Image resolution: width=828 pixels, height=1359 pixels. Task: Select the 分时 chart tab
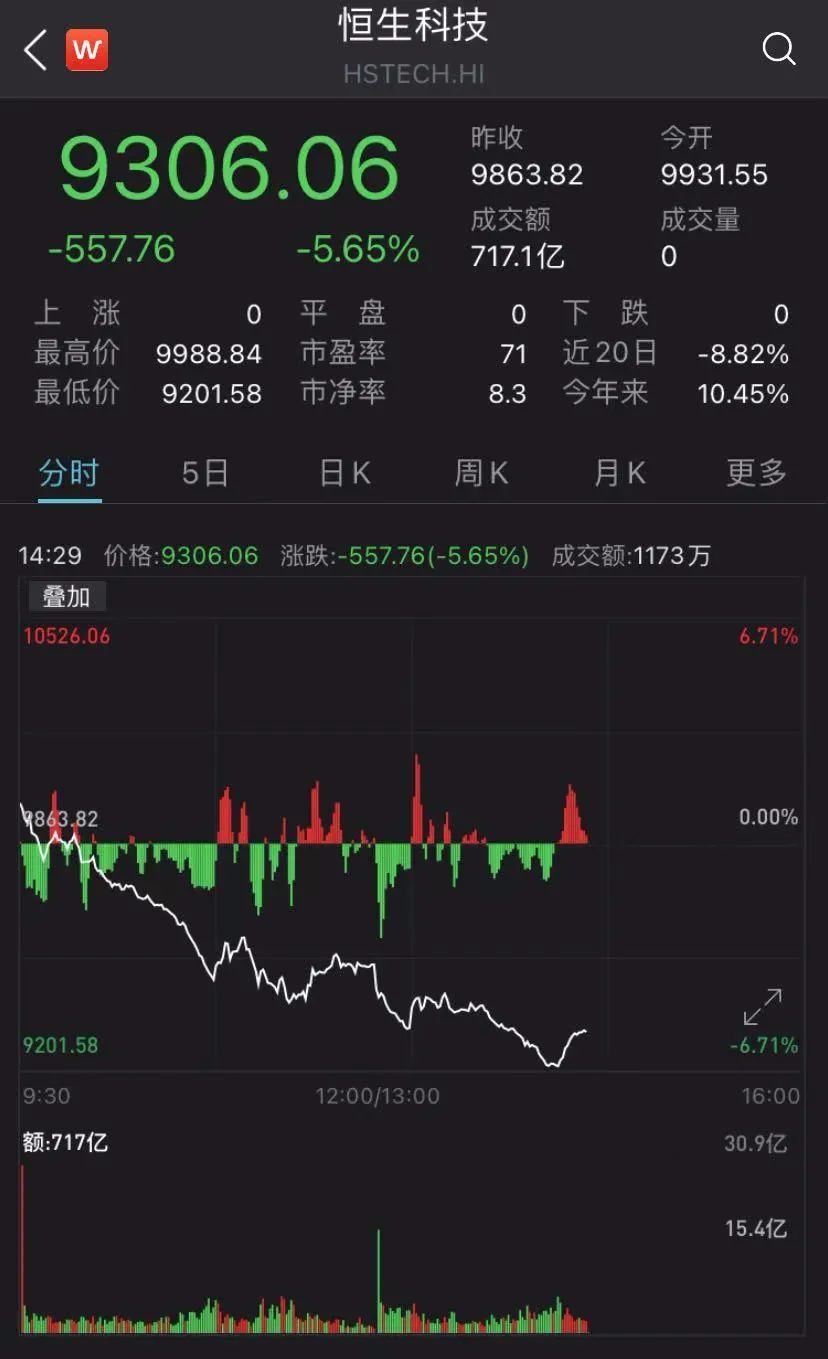click(69, 473)
